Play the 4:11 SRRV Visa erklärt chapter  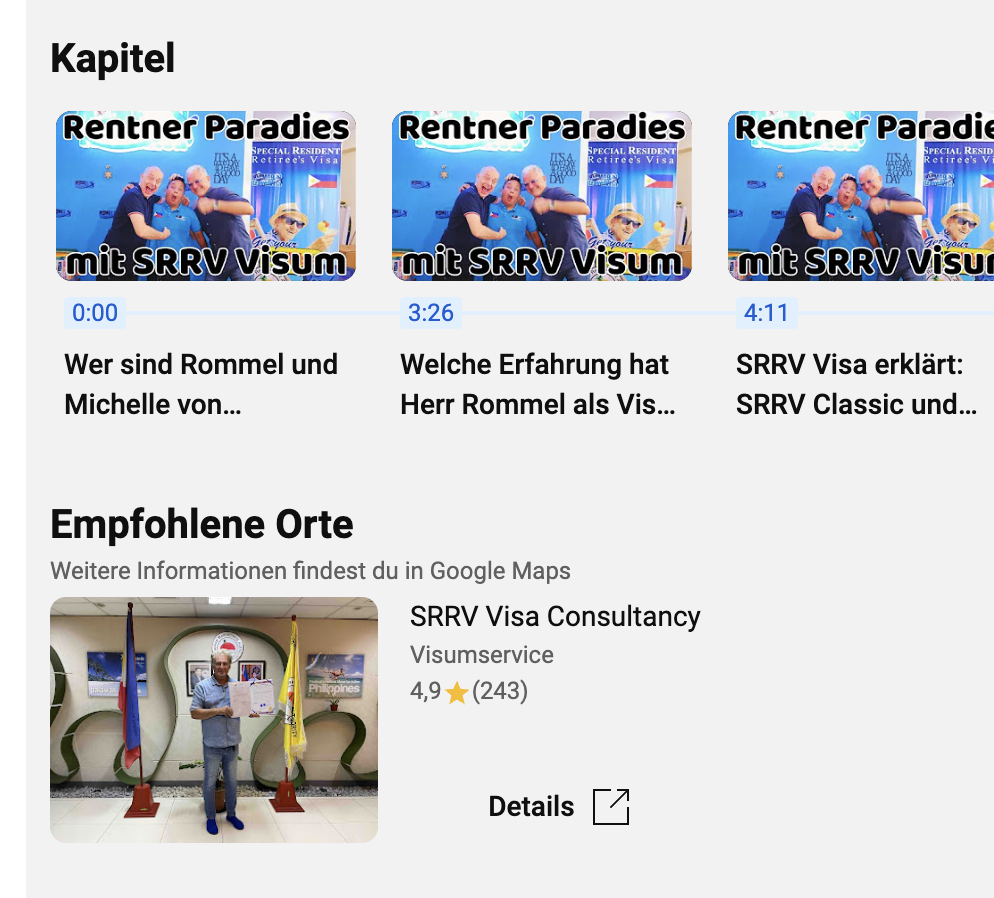(861, 196)
